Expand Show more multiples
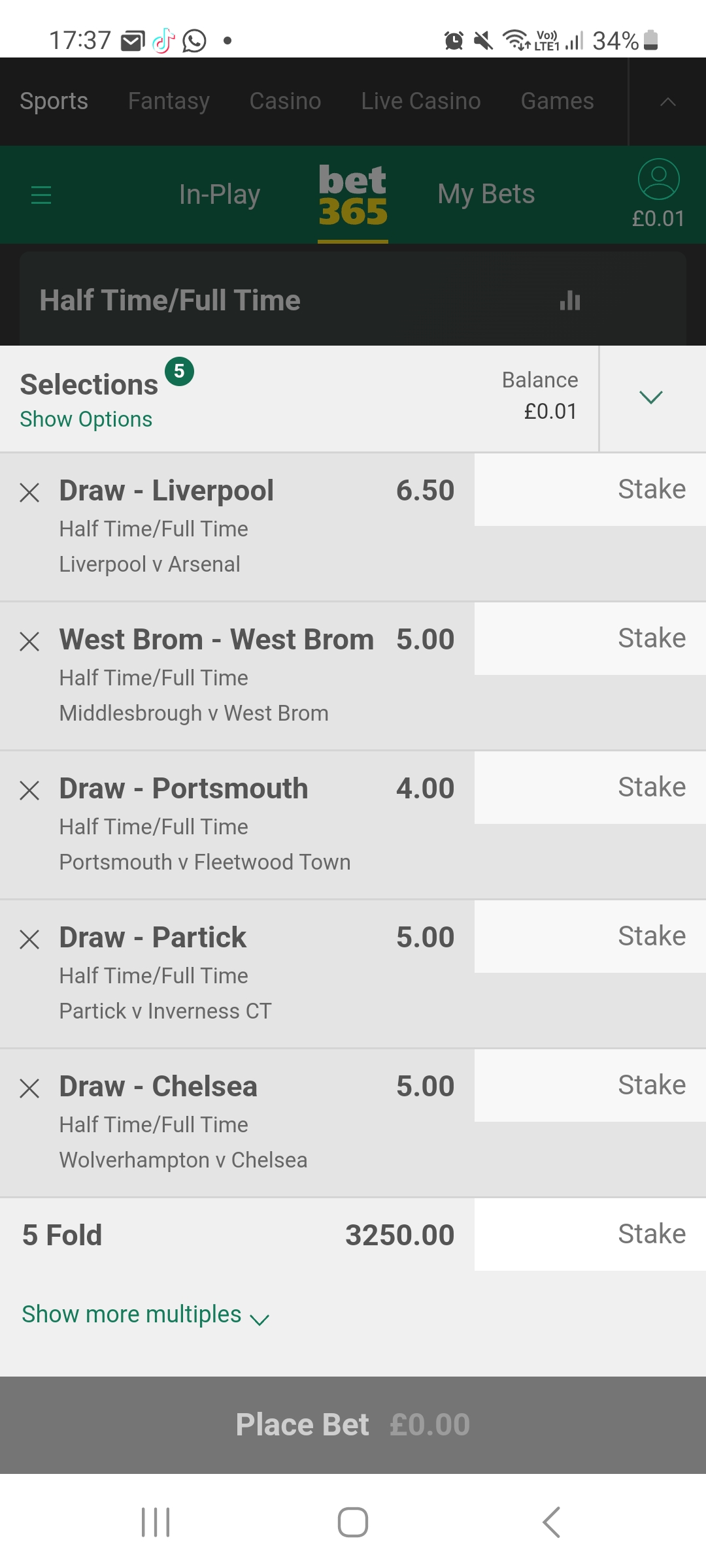706x1568 pixels. click(x=145, y=1315)
